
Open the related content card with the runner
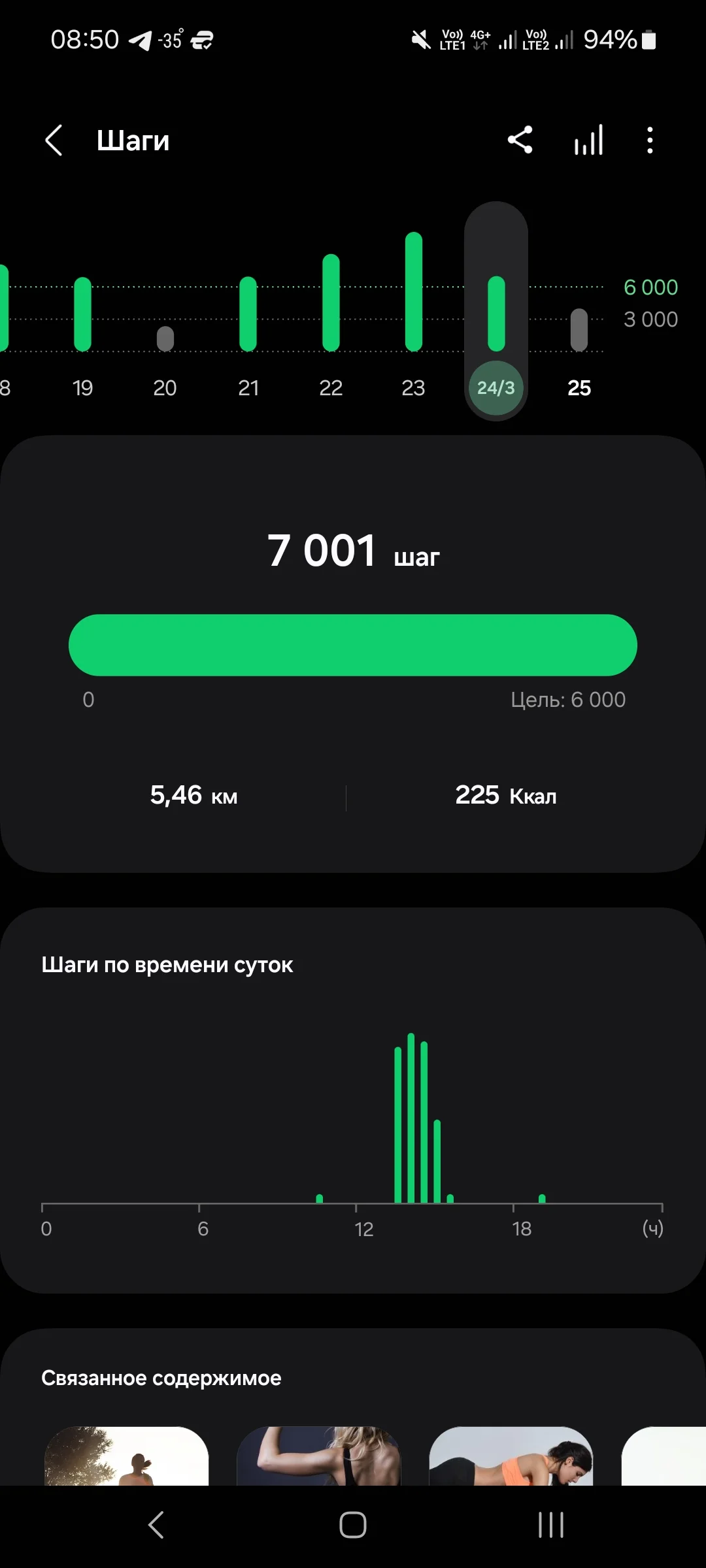tap(126, 1456)
